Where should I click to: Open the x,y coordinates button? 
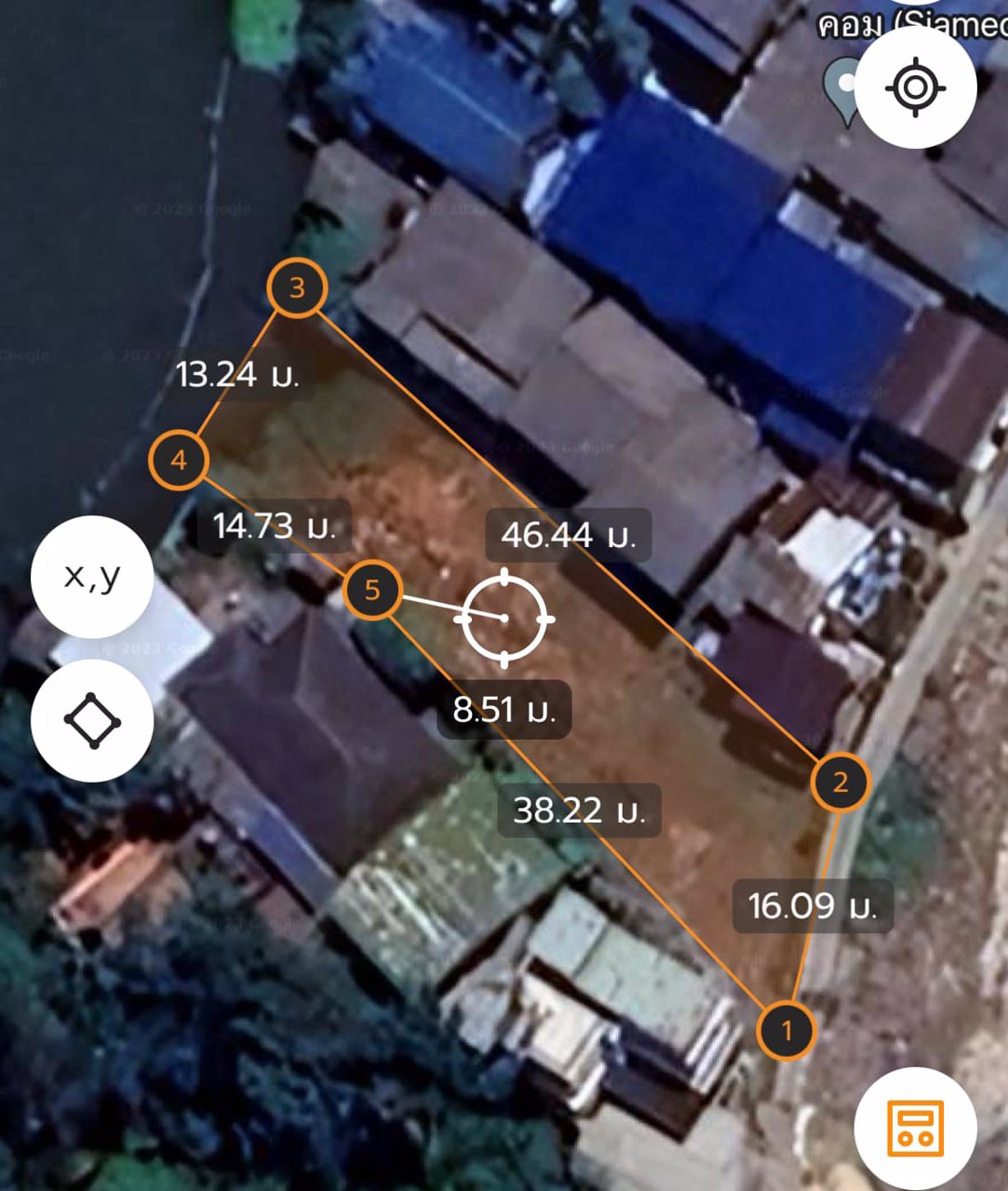pos(92,577)
